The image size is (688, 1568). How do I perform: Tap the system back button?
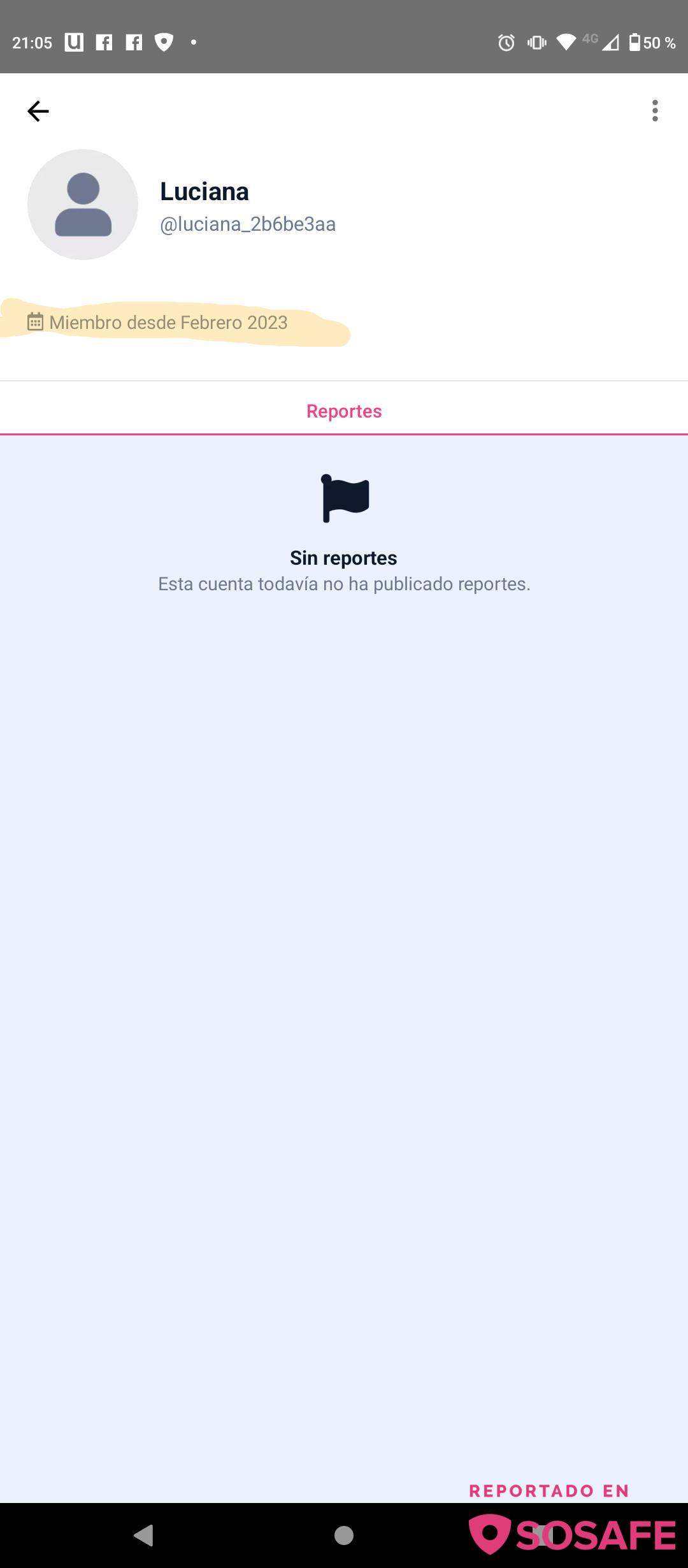click(x=144, y=1535)
